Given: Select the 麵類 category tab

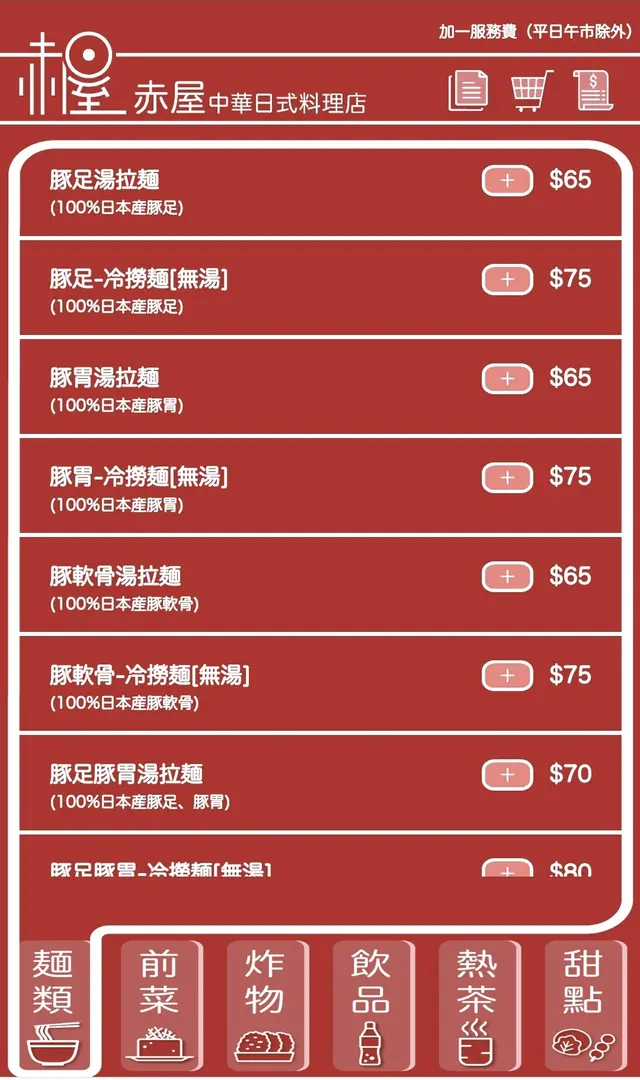Looking at the screenshot, I should [x=53, y=1003].
